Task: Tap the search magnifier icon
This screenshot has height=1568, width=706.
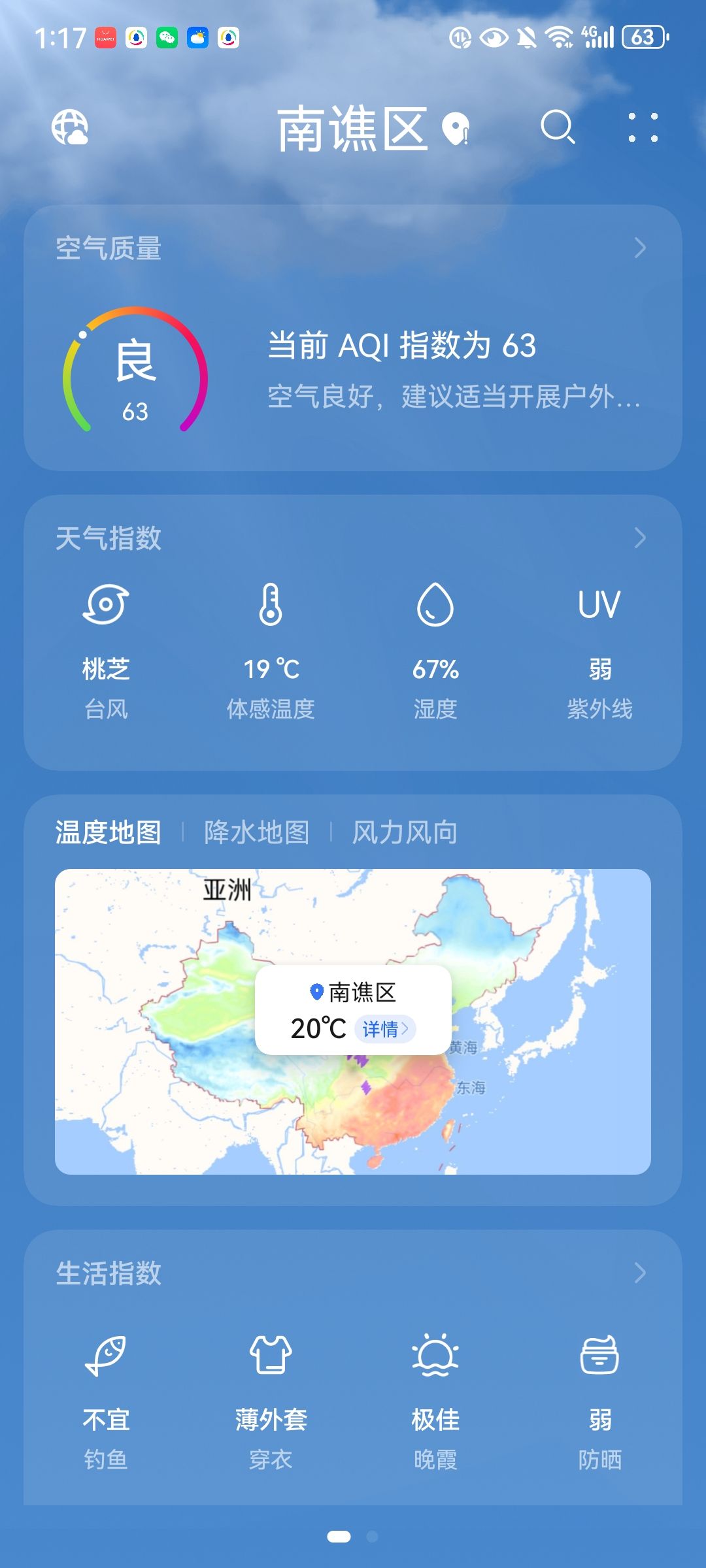Action: 558,127
